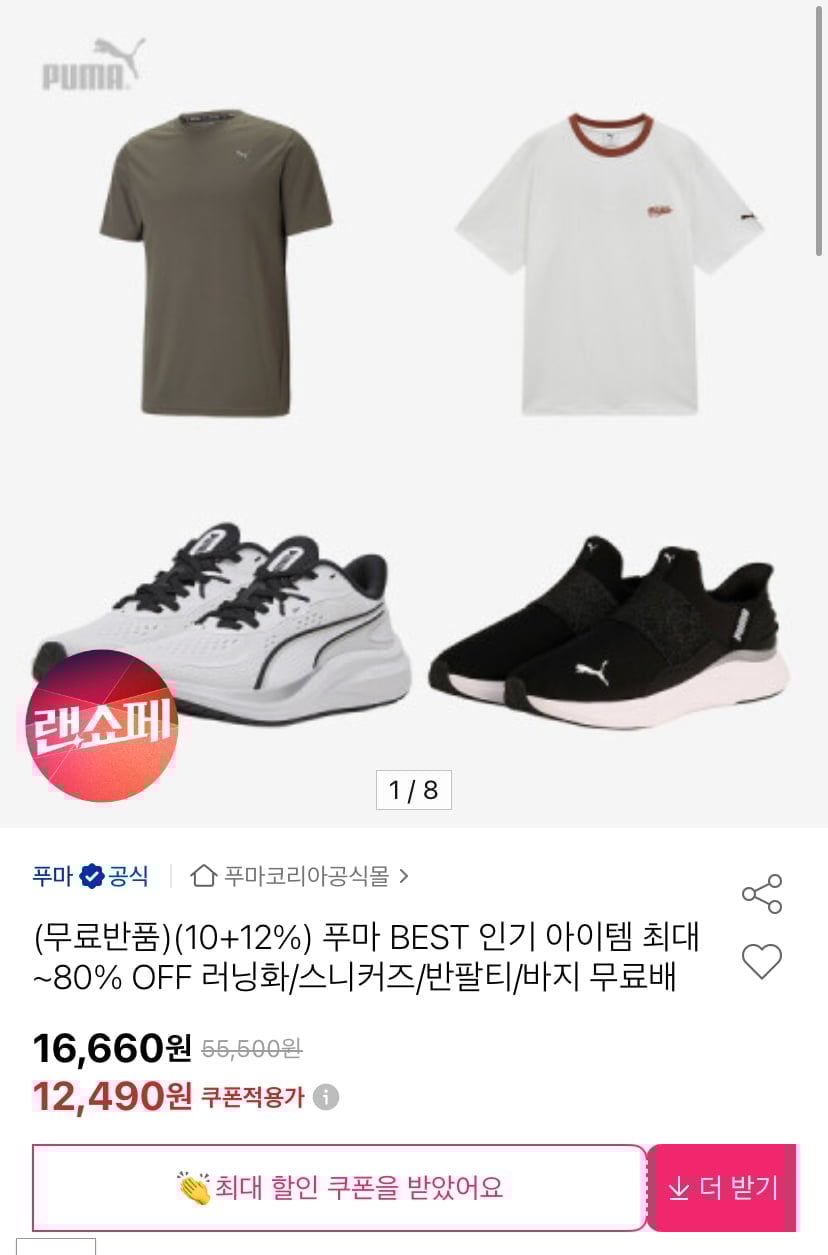Image resolution: width=828 pixels, height=1255 pixels.
Task: Tap the 최대 할인 쿠폰을 받았어요 banner
Action: coord(340,1187)
